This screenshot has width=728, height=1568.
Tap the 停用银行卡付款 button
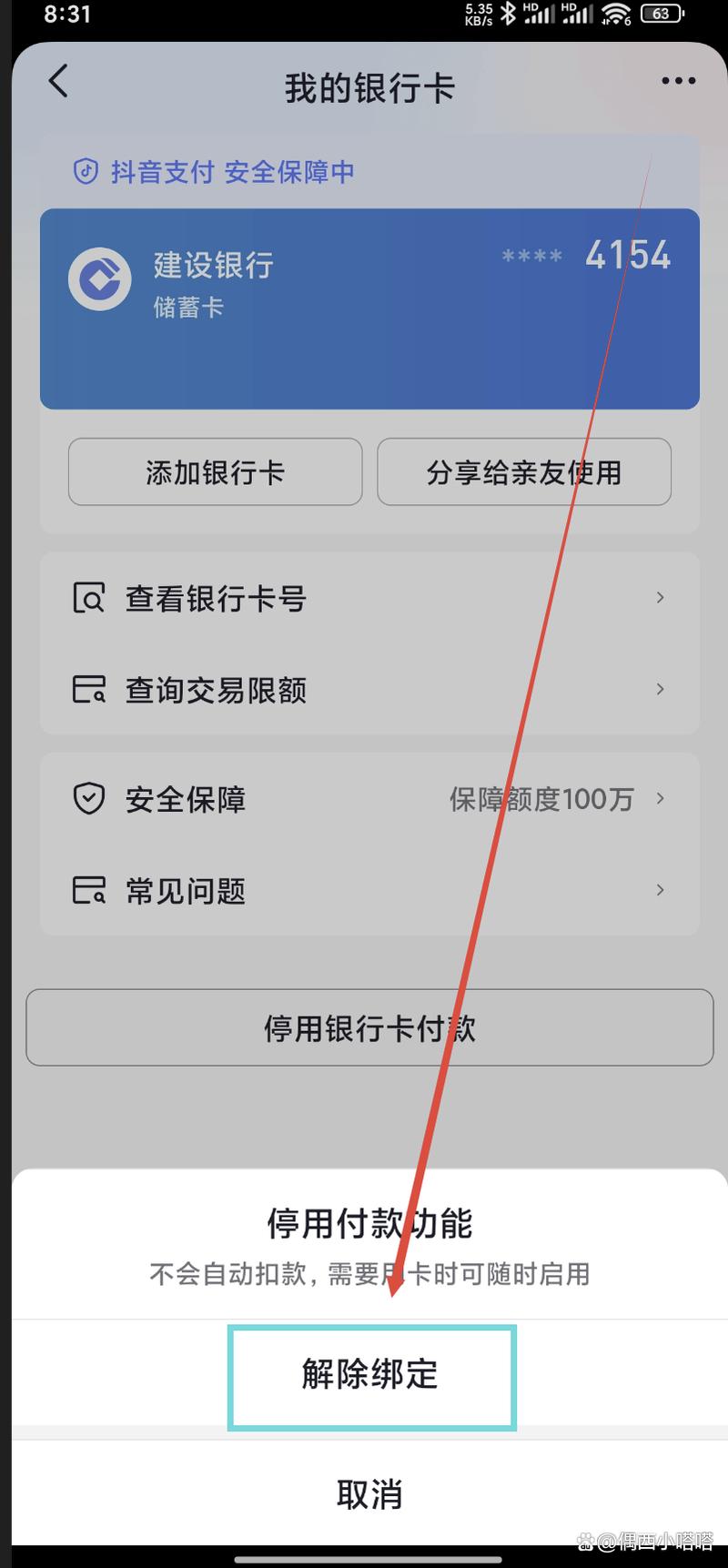pos(369,1027)
